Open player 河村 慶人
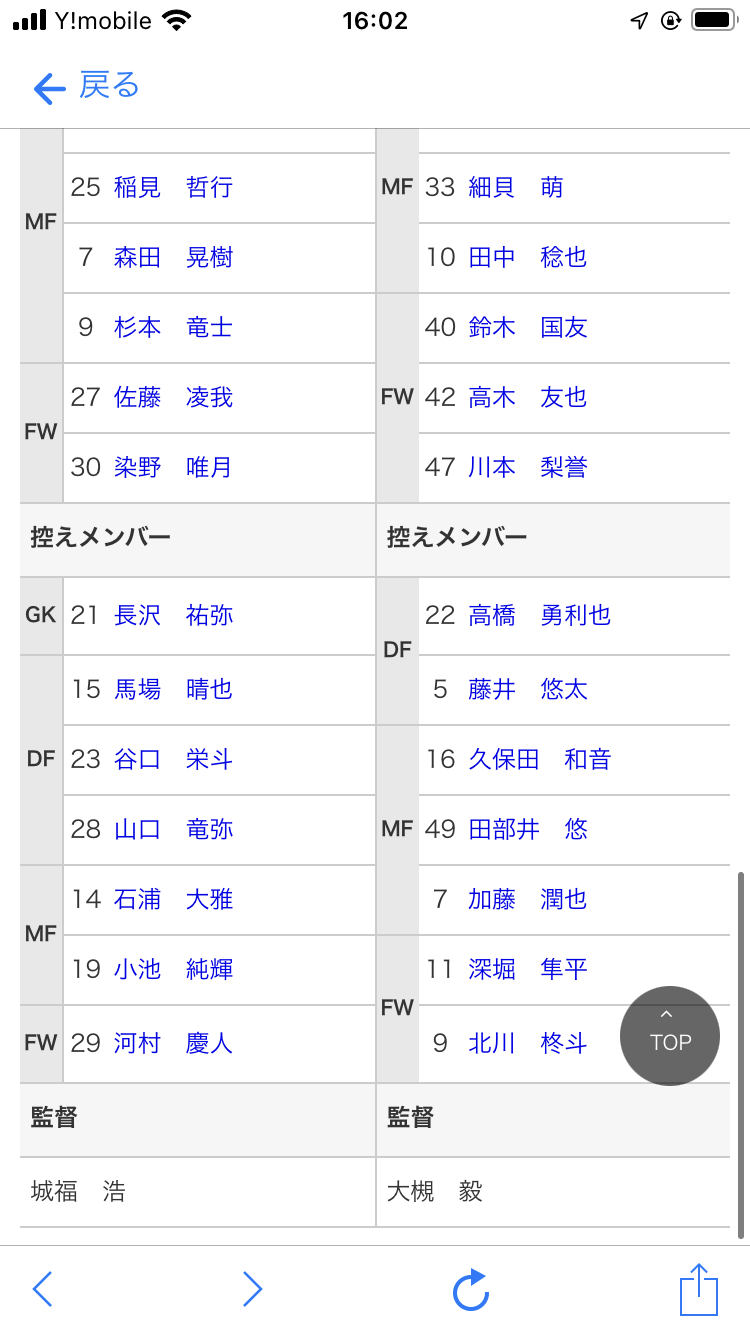750x1334 pixels. click(173, 1043)
